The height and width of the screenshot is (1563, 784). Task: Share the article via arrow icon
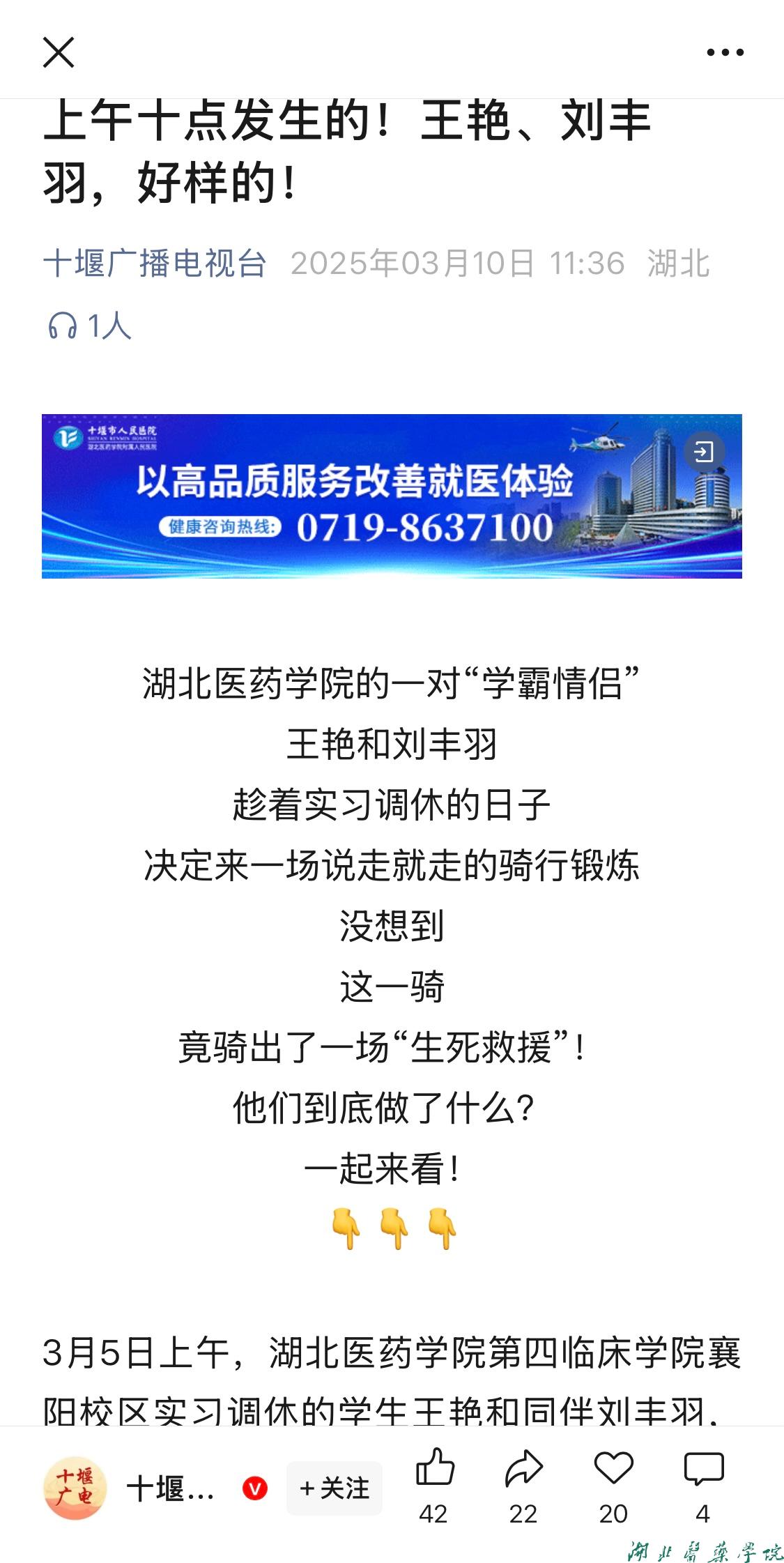pyautogui.click(x=523, y=1468)
